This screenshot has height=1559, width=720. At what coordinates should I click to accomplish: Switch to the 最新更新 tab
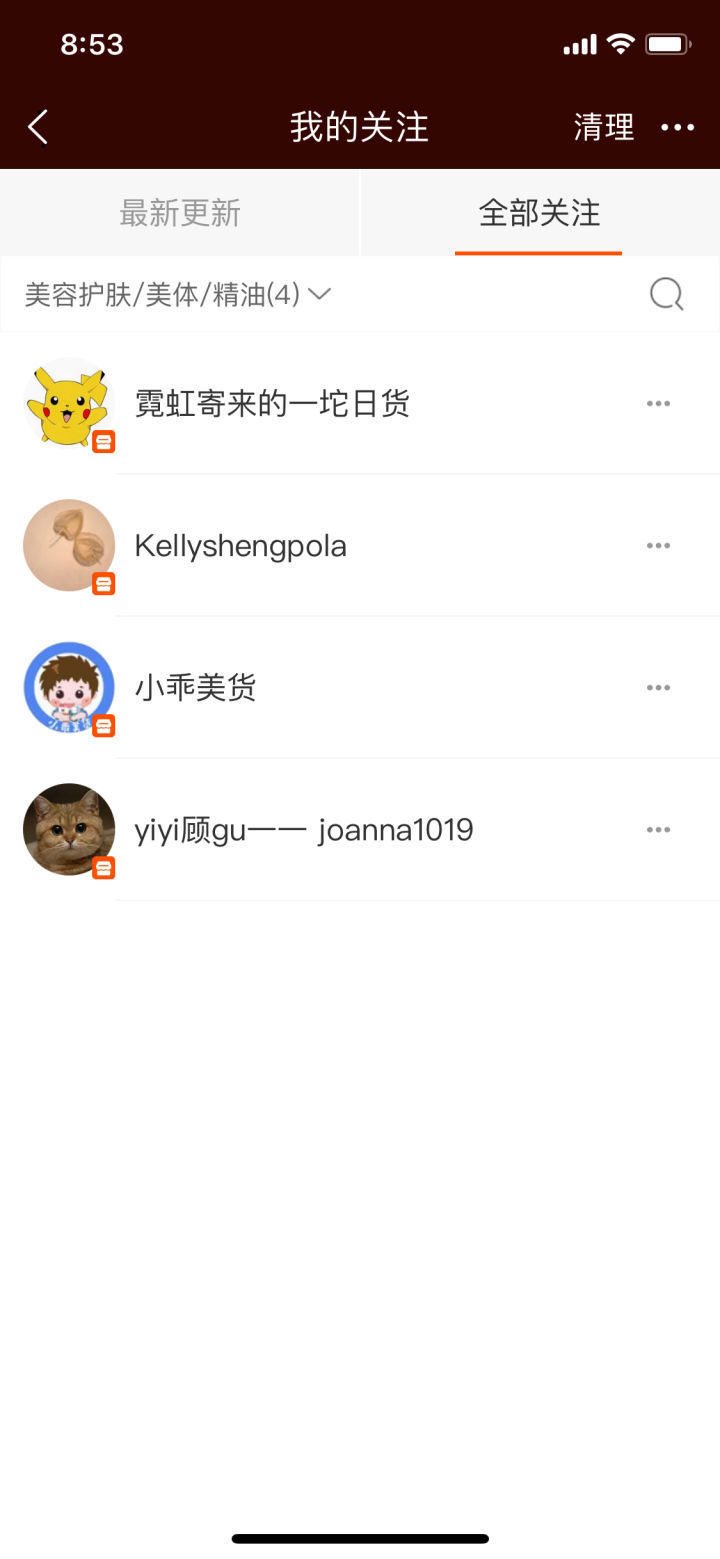180,213
